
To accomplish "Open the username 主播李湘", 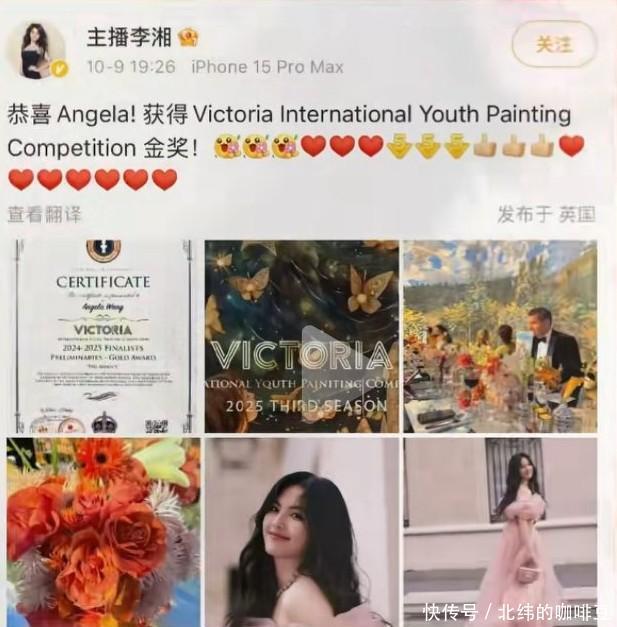I will click(129, 38).
